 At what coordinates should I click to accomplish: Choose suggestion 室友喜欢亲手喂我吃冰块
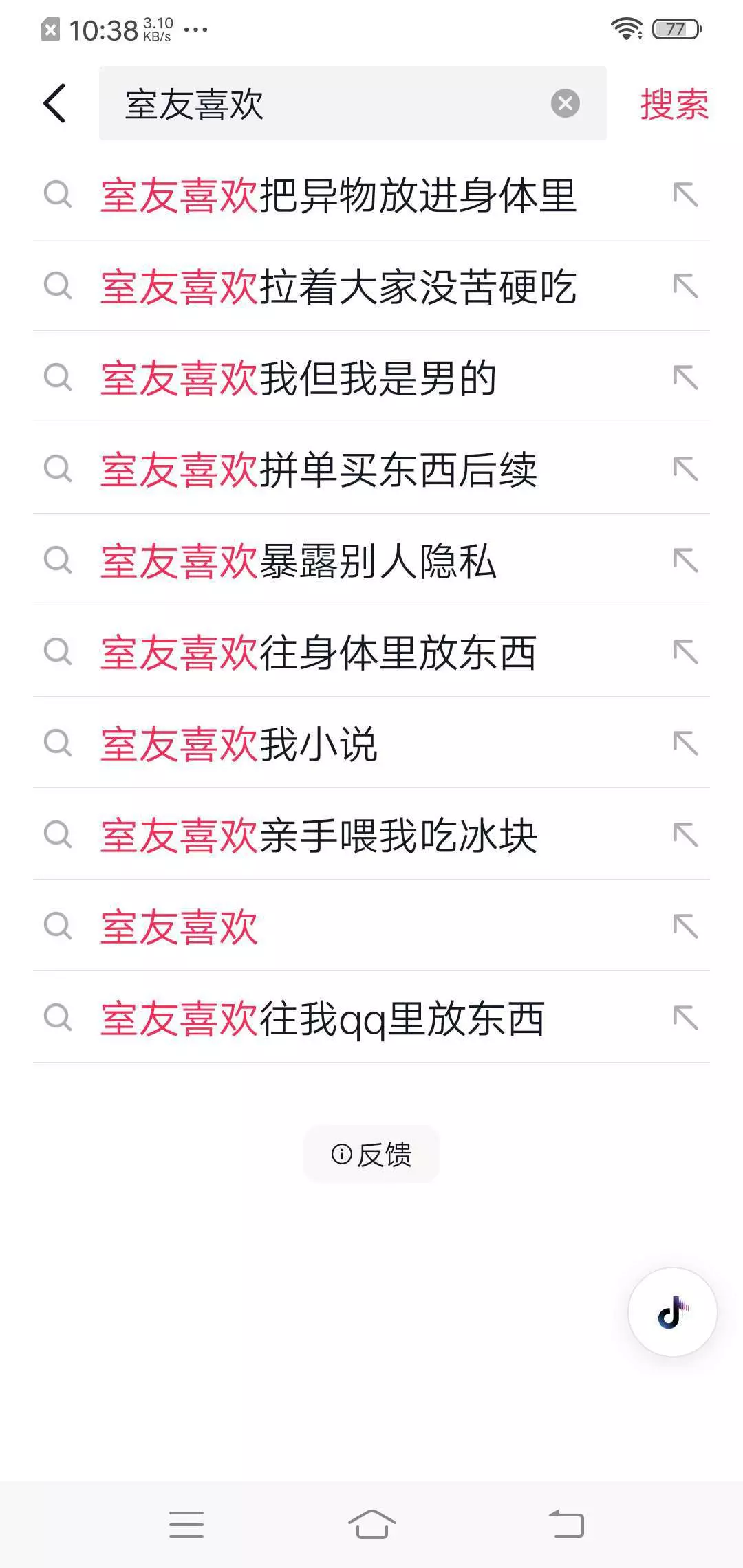pyautogui.click(x=371, y=834)
